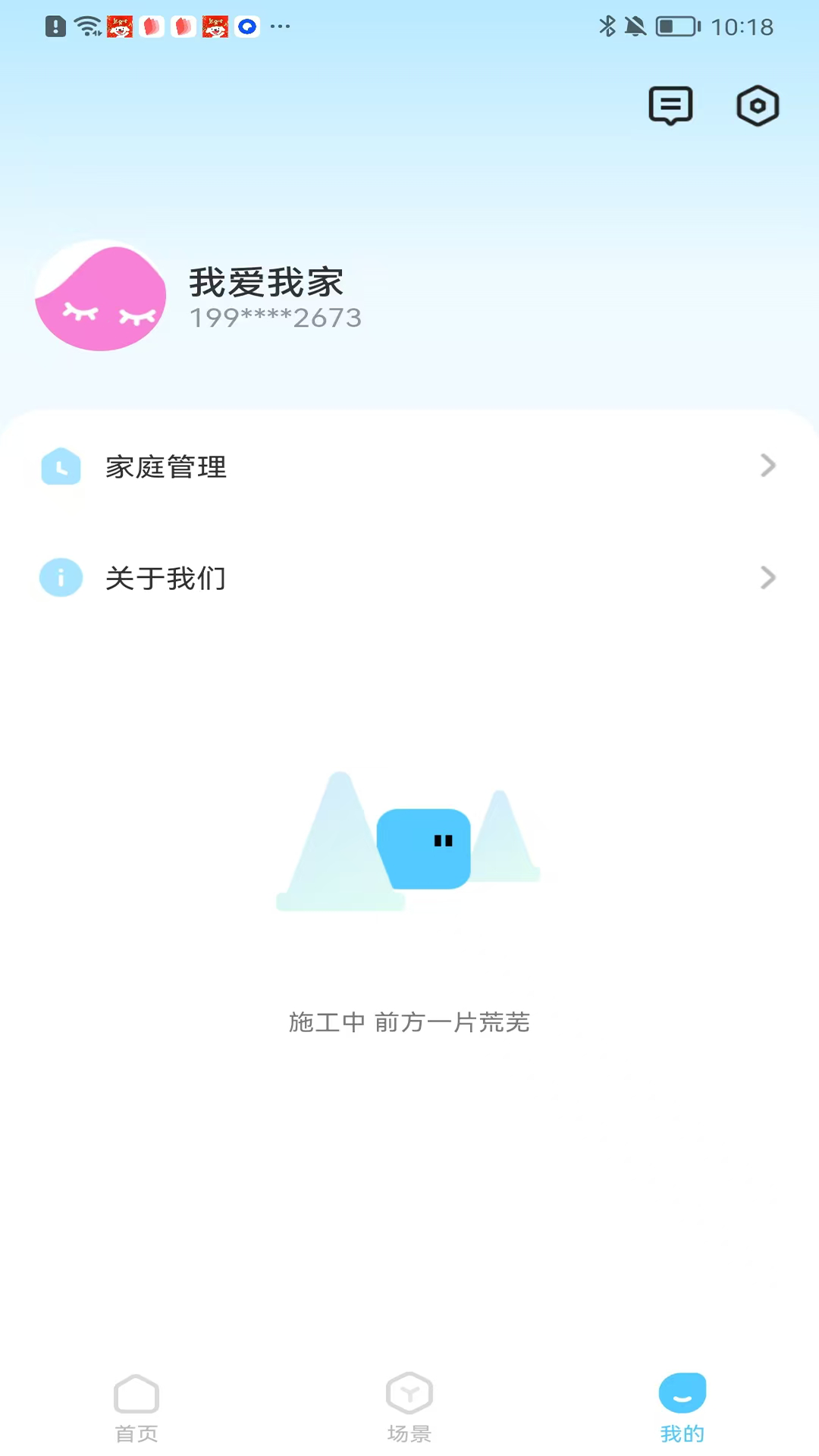This screenshot has height=1456, width=819.
Task: Click the clock icon beside 家庭管理
Action: pos(61,467)
